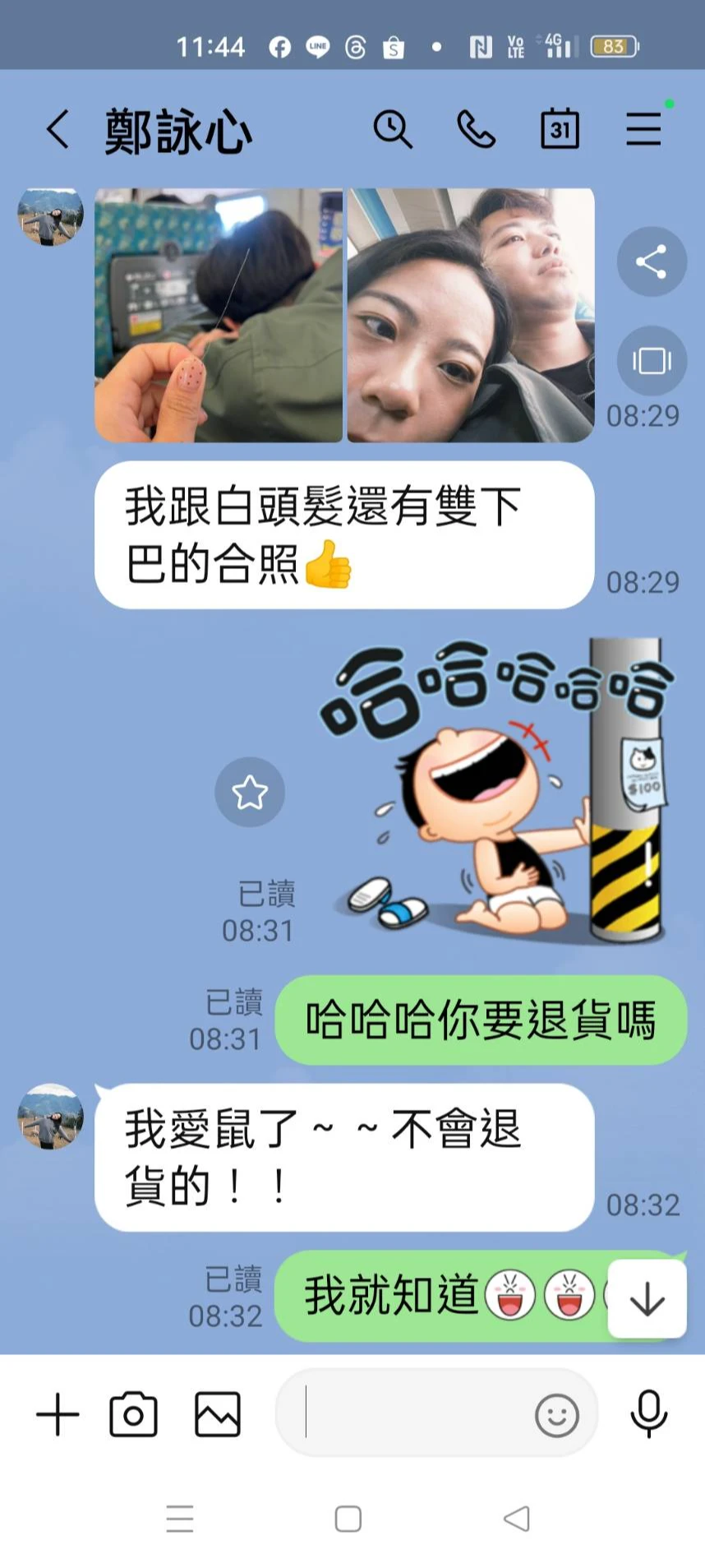Open the photo of hand holding hair

(219, 316)
